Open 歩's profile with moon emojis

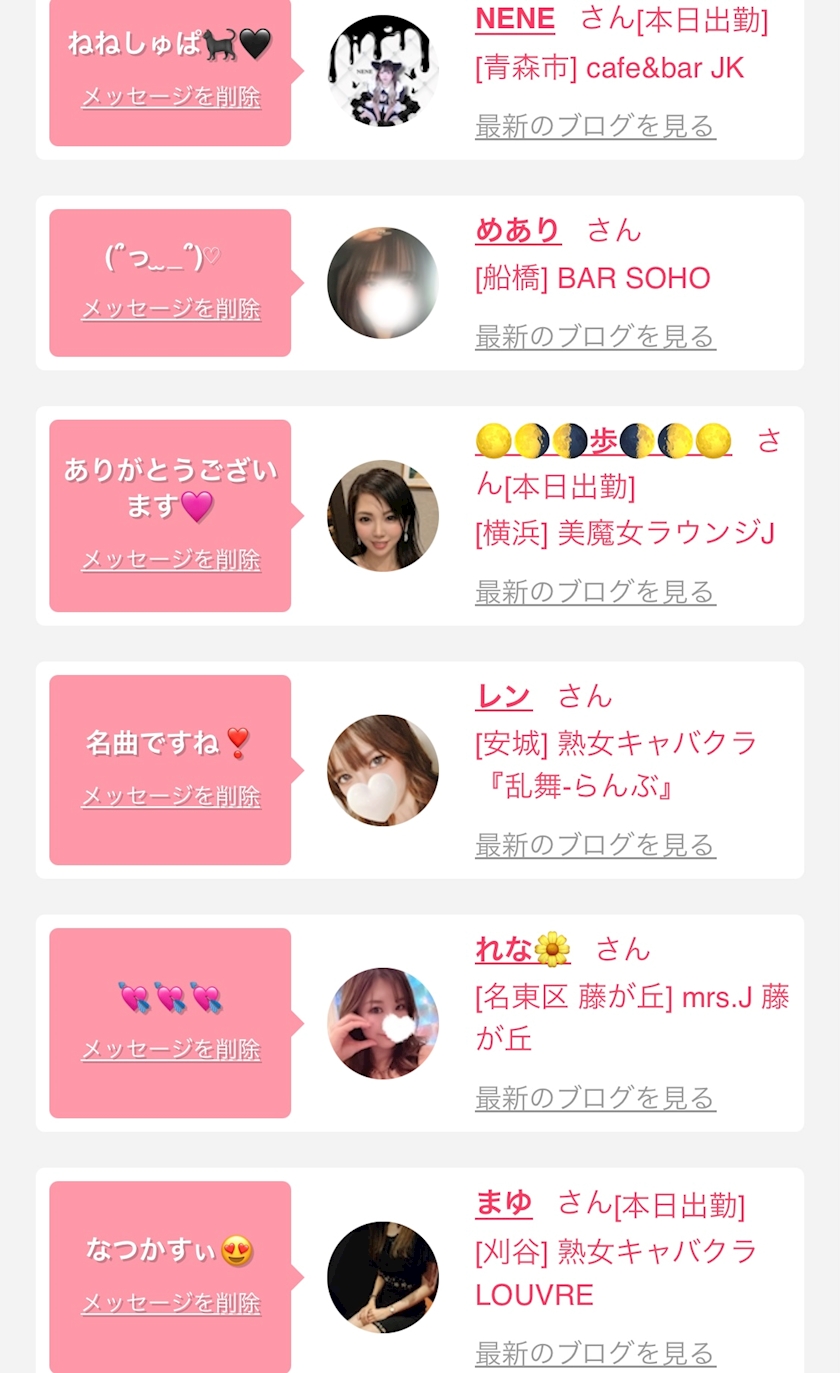pos(603,440)
